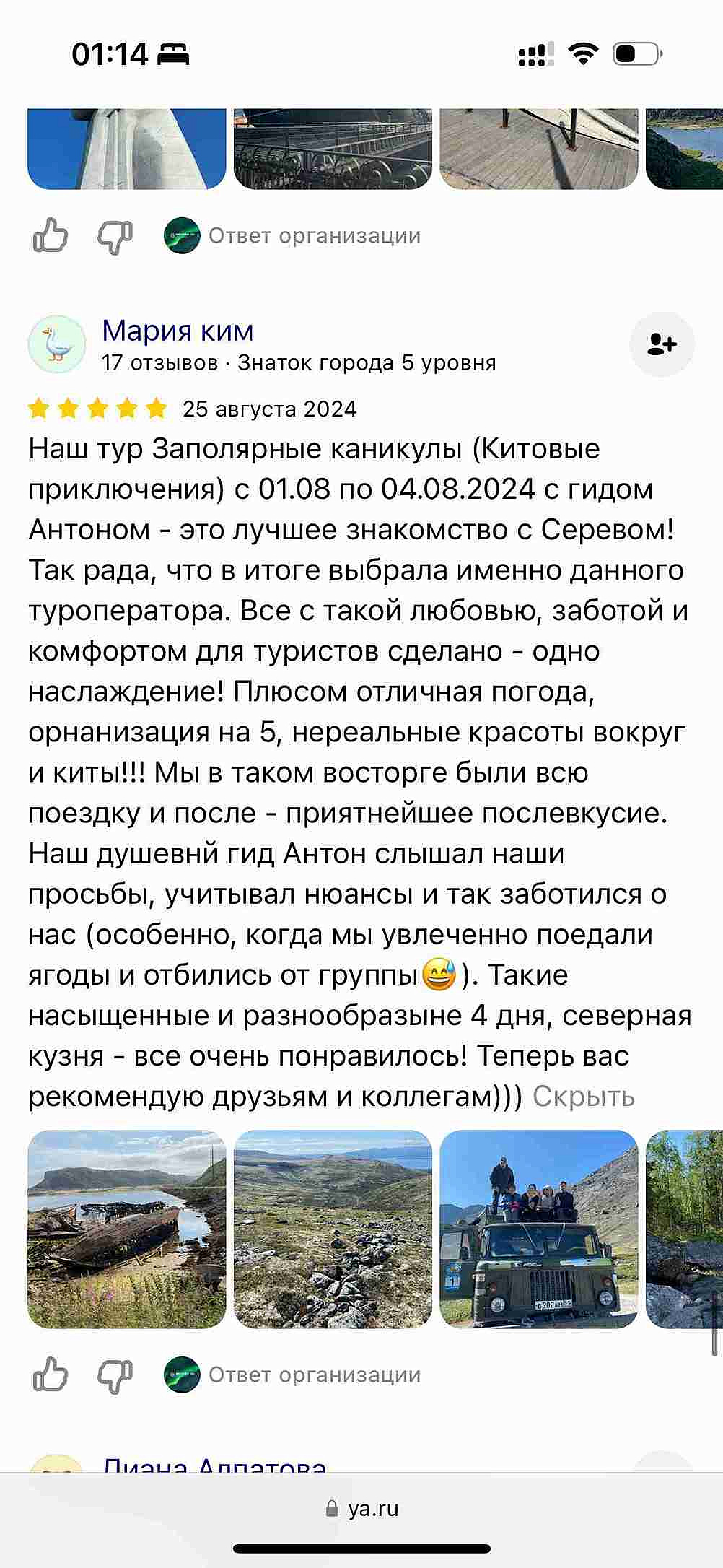Image resolution: width=723 pixels, height=1568 pixels.
Task: Open the photo of people on truck
Action: [538, 1229]
